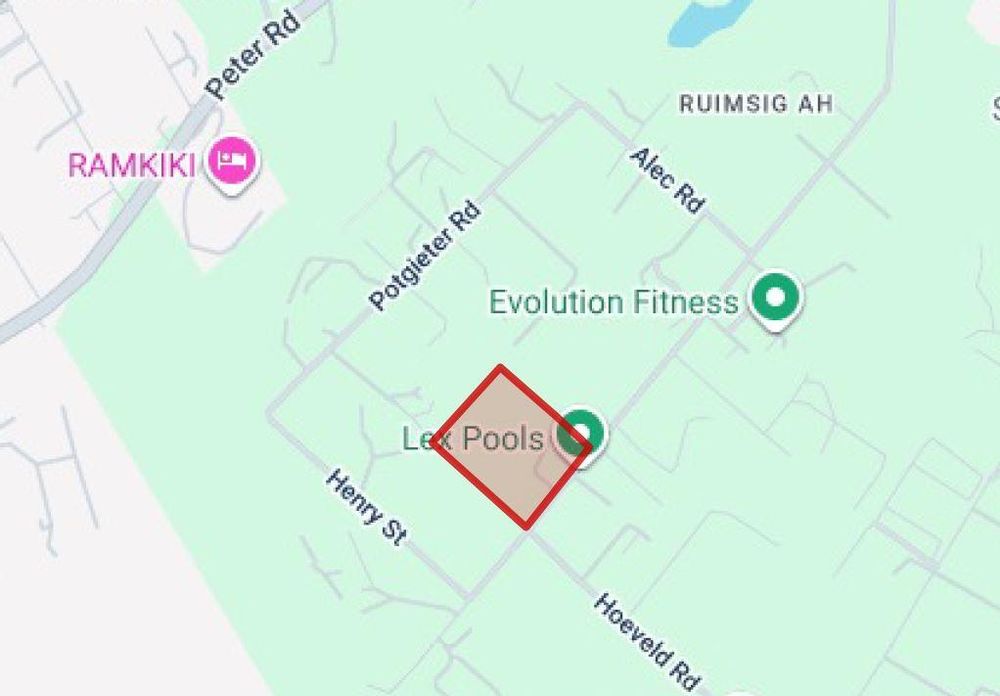Tap the Lex Pools map pin

(582, 436)
